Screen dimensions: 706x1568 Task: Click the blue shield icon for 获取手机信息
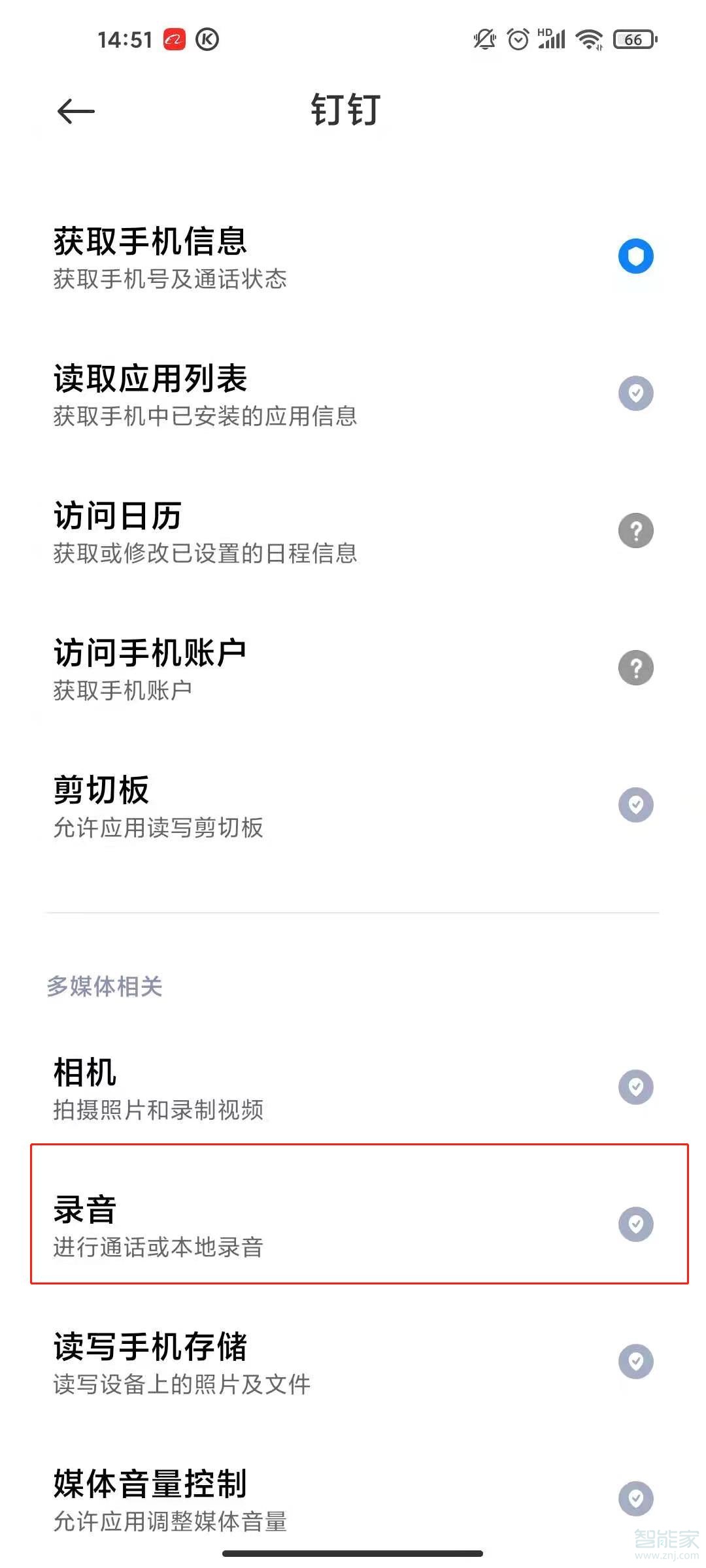point(635,255)
